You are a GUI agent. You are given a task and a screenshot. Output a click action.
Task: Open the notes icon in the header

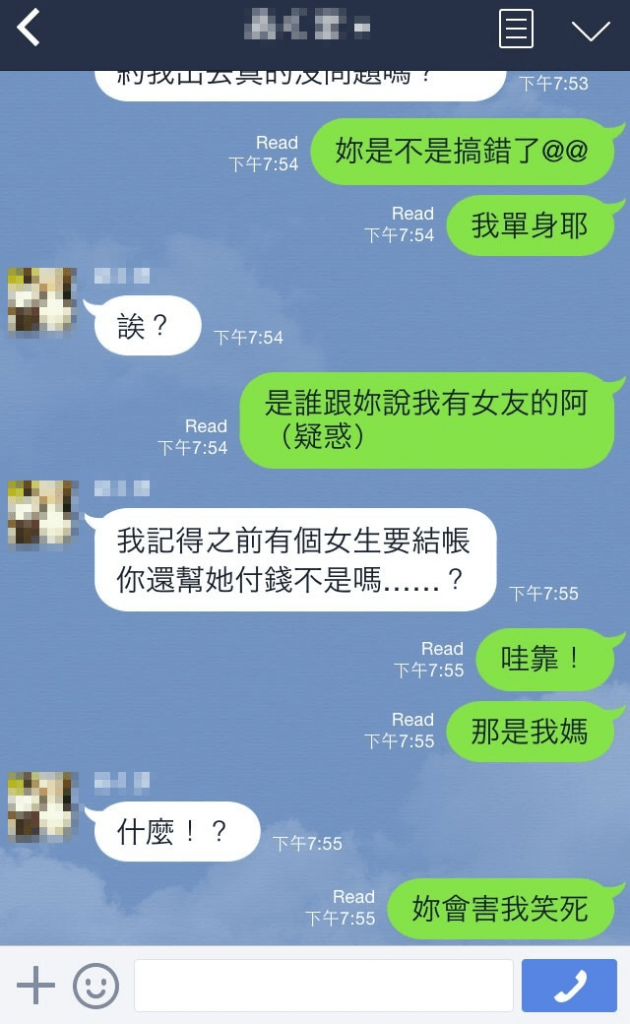click(516, 29)
